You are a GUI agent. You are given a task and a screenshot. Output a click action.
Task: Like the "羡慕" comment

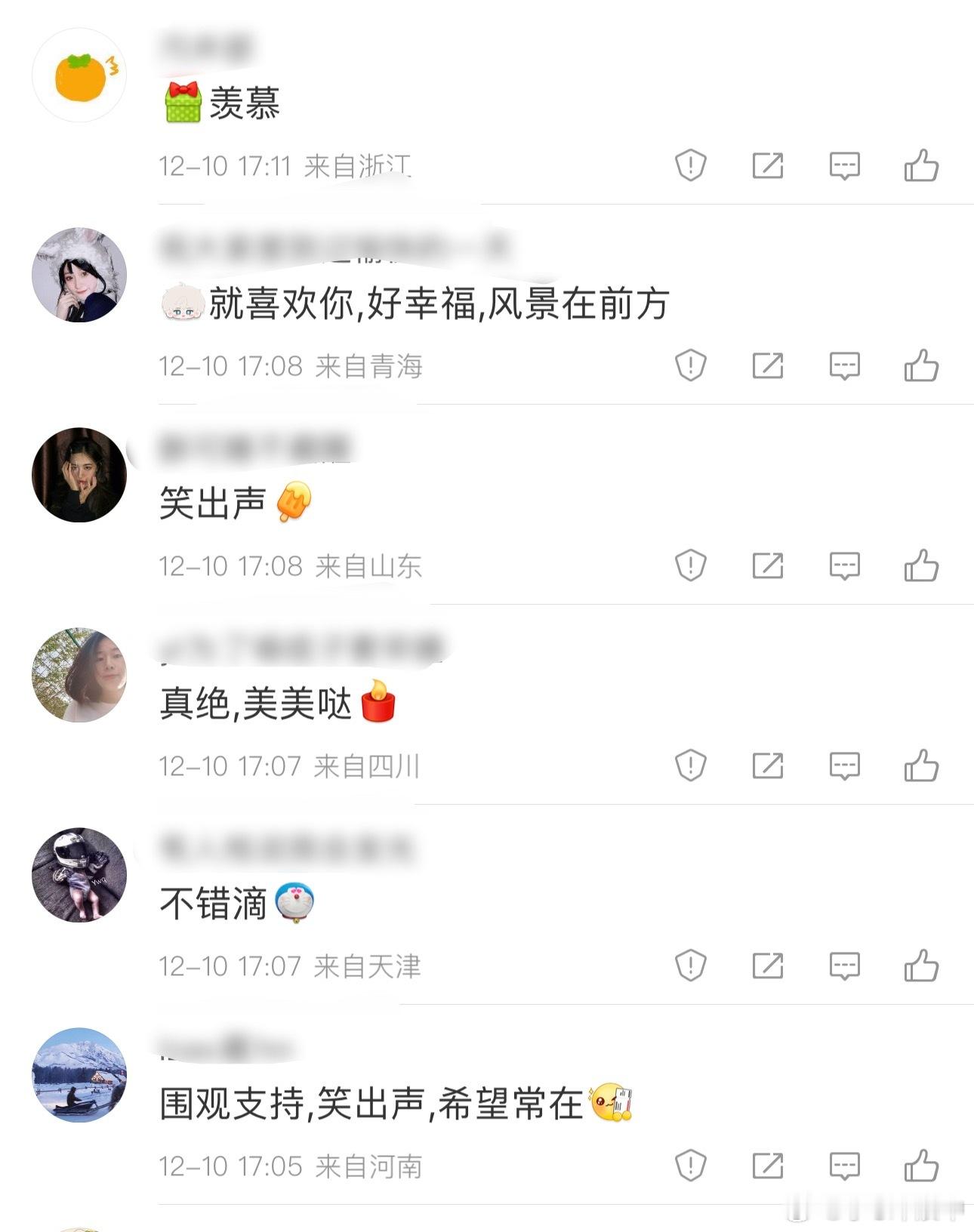[923, 166]
